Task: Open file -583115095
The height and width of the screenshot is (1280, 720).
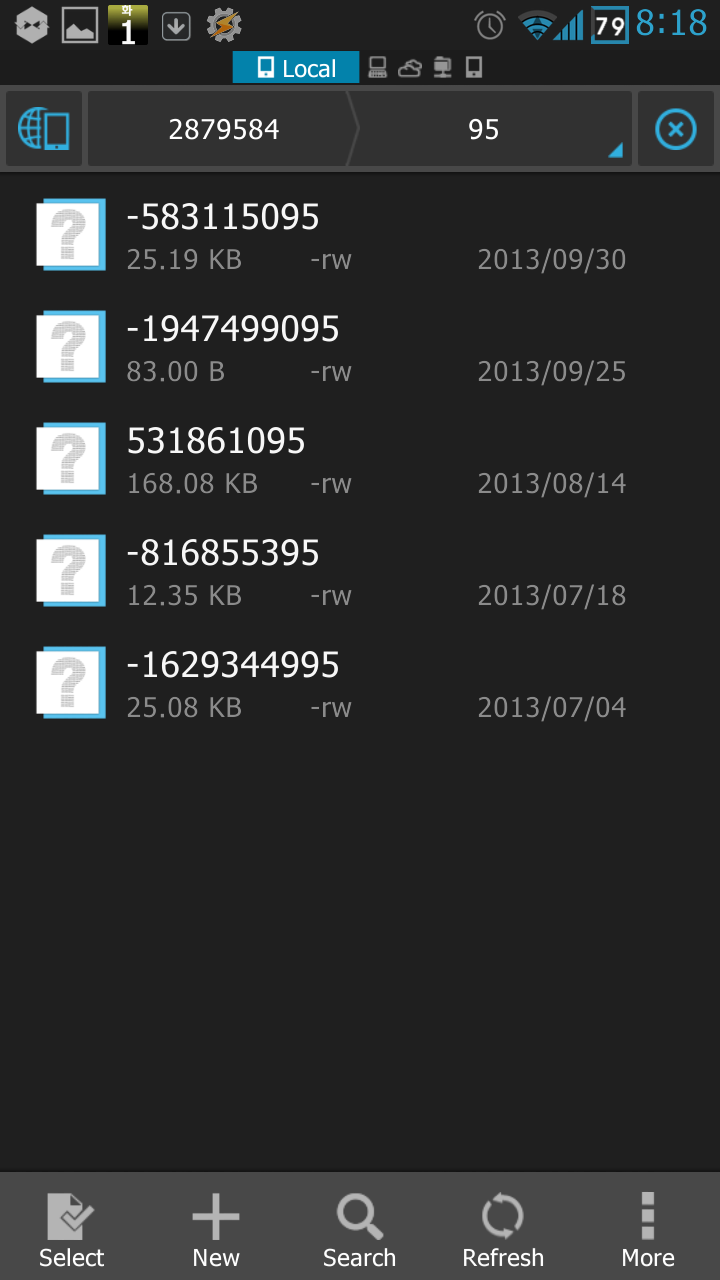Action: pyautogui.click(x=360, y=235)
